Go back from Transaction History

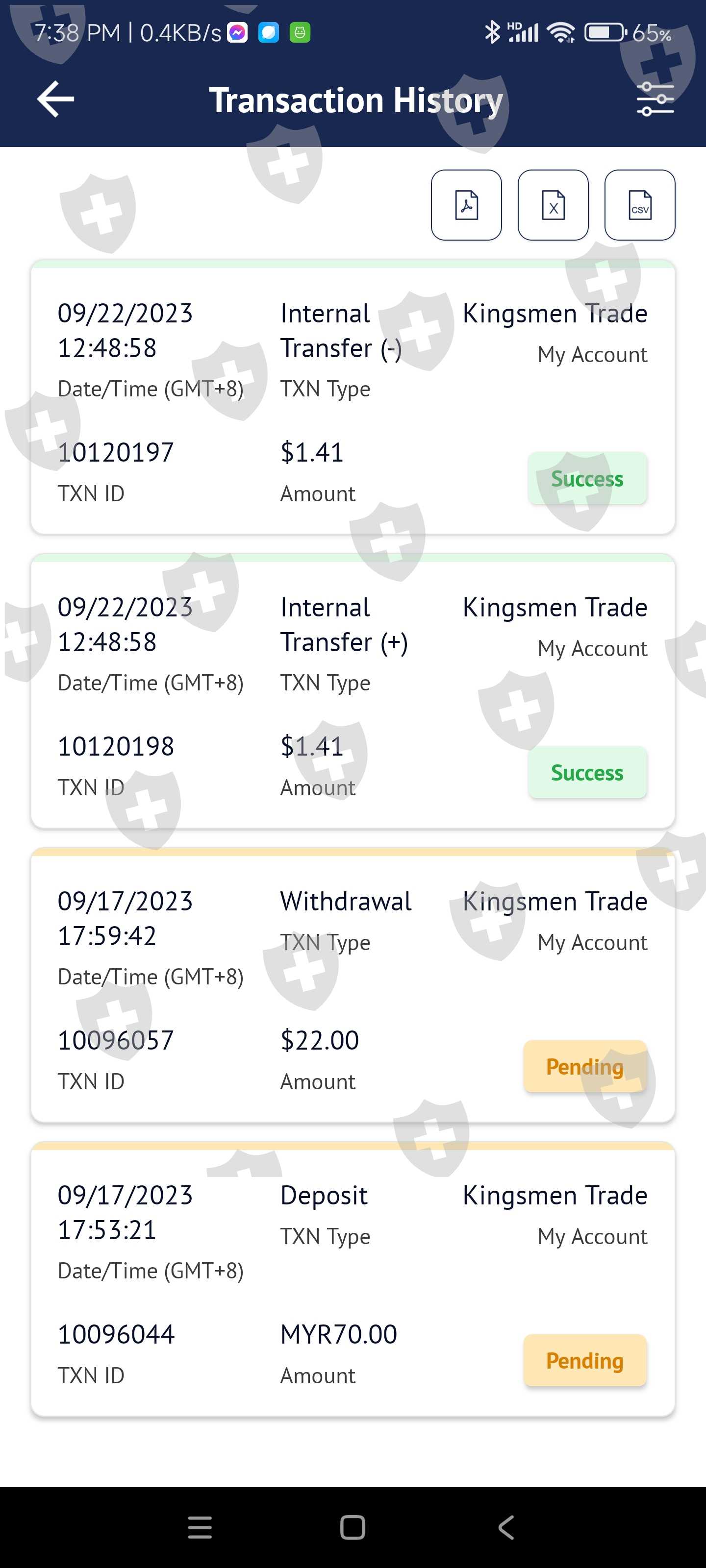tap(55, 99)
